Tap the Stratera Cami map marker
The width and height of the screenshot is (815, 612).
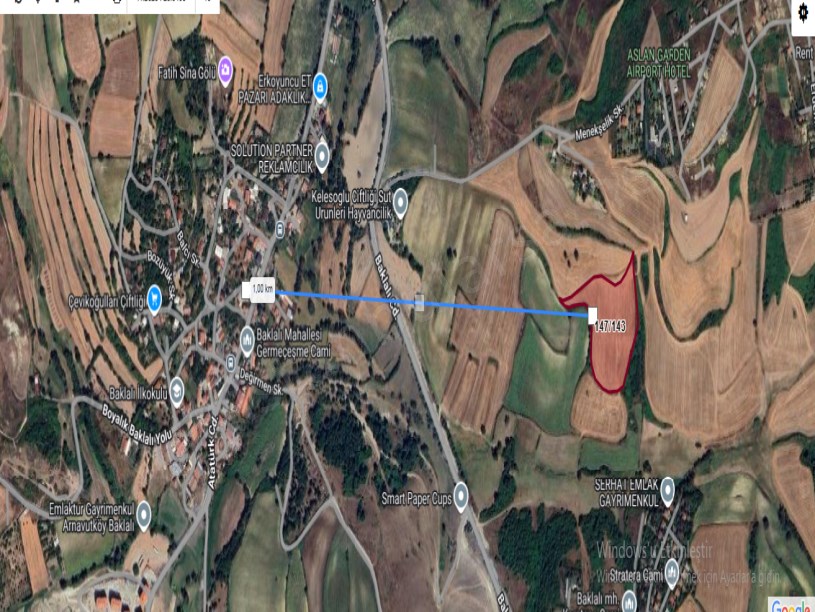click(x=672, y=572)
